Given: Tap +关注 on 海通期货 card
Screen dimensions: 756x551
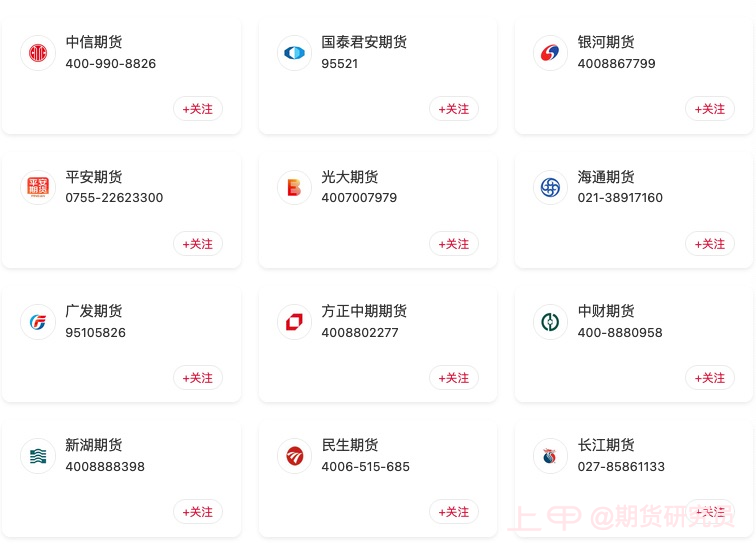Looking at the screenshot, I should pyautogui.click(x=710, y=244).
